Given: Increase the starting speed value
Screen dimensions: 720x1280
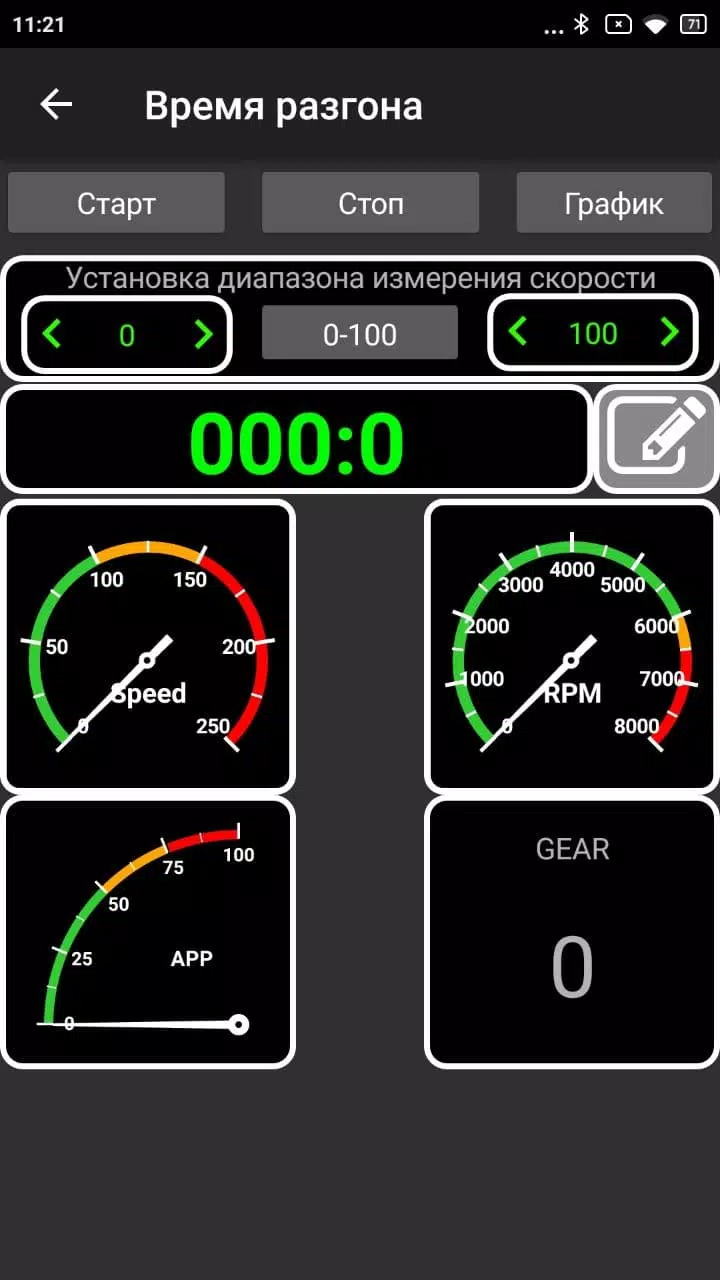Looking at the screenshot, I should pos(203,334).
